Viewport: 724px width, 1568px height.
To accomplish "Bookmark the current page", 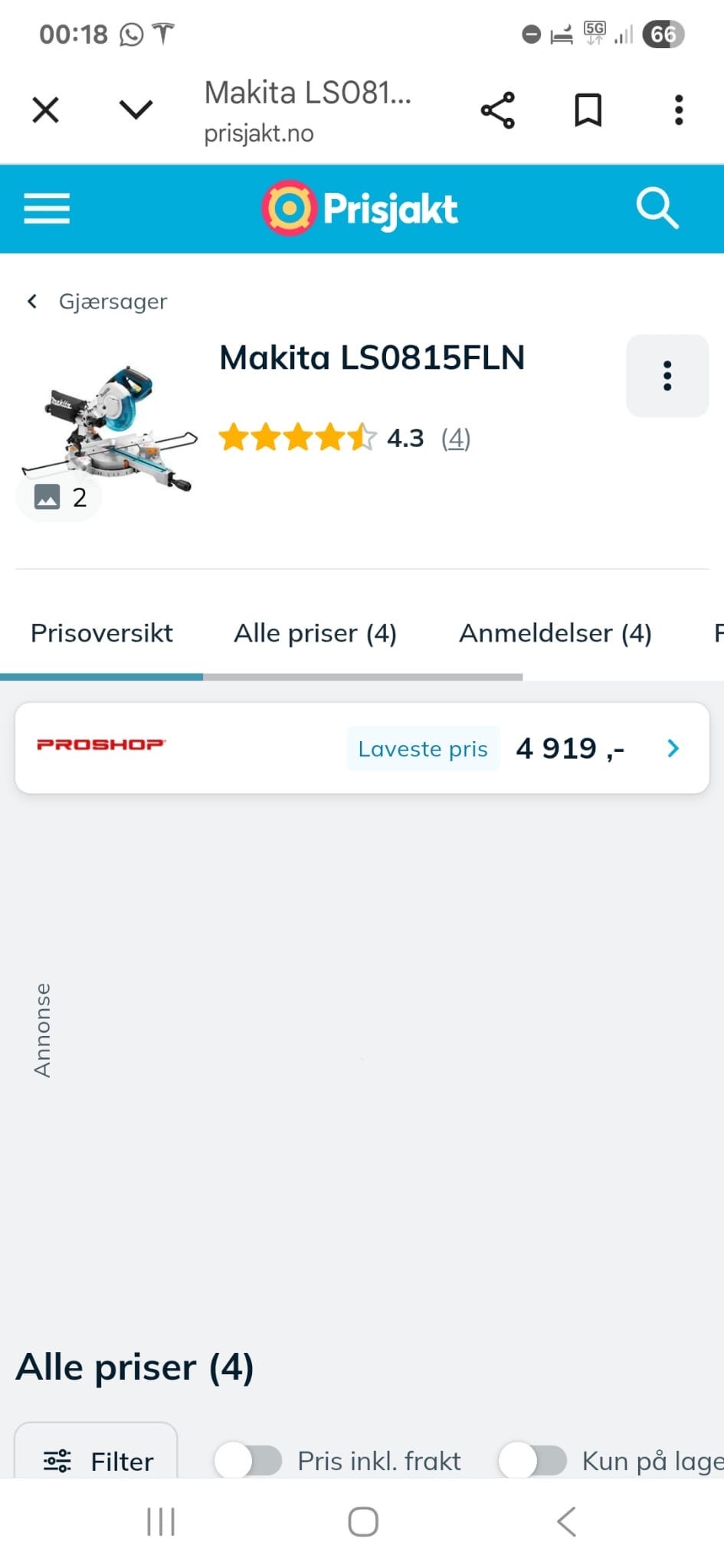I will (x=588, y=109).
